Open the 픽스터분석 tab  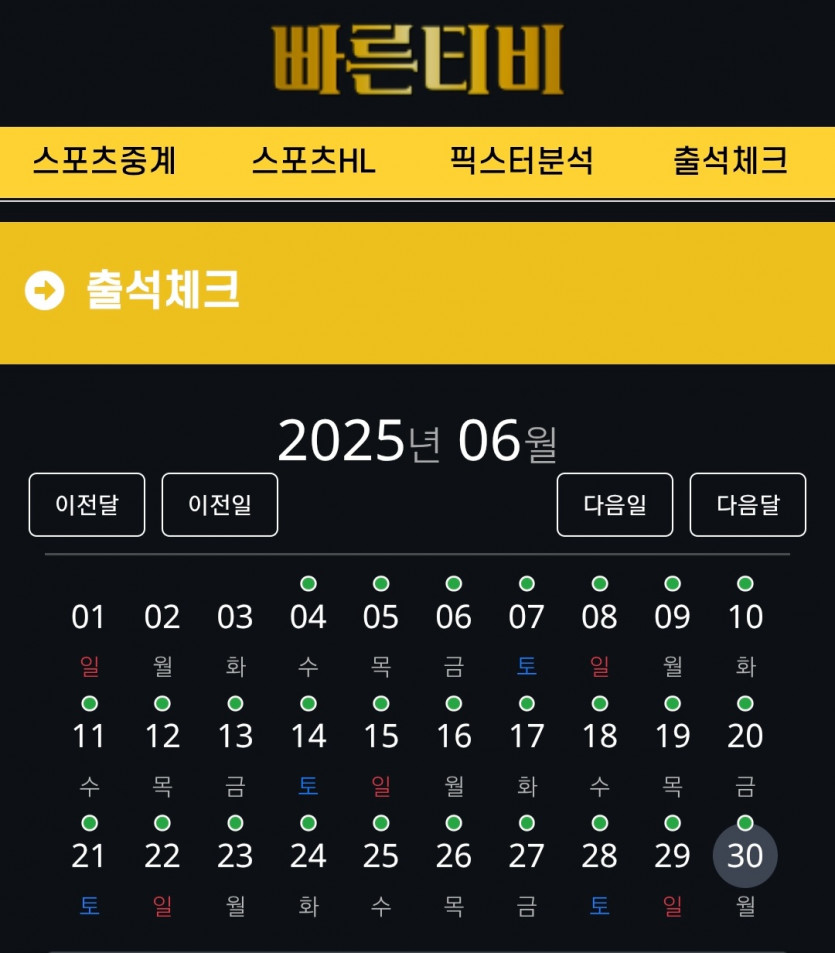click(x=521, y=162)
